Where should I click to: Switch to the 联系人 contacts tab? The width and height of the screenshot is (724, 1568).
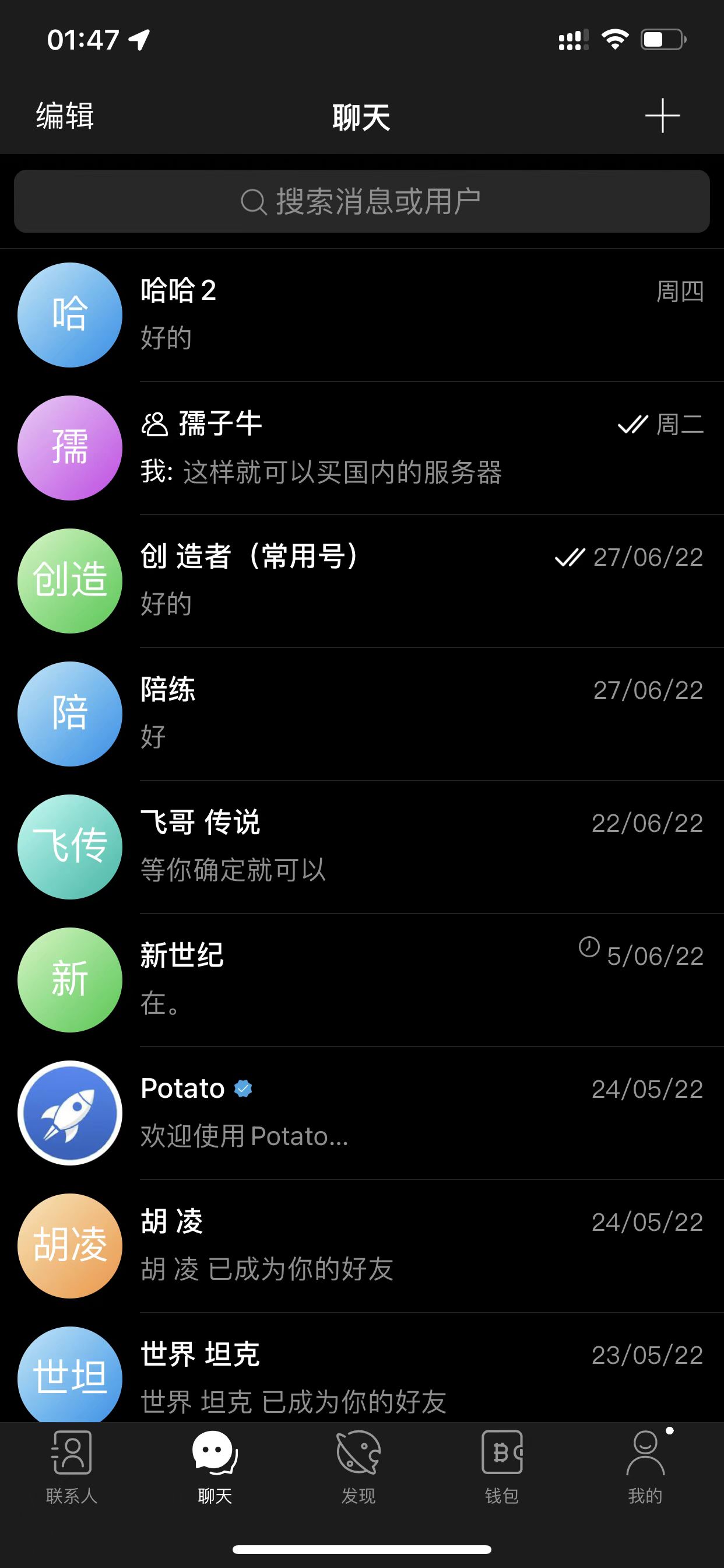pos(72,1467)
